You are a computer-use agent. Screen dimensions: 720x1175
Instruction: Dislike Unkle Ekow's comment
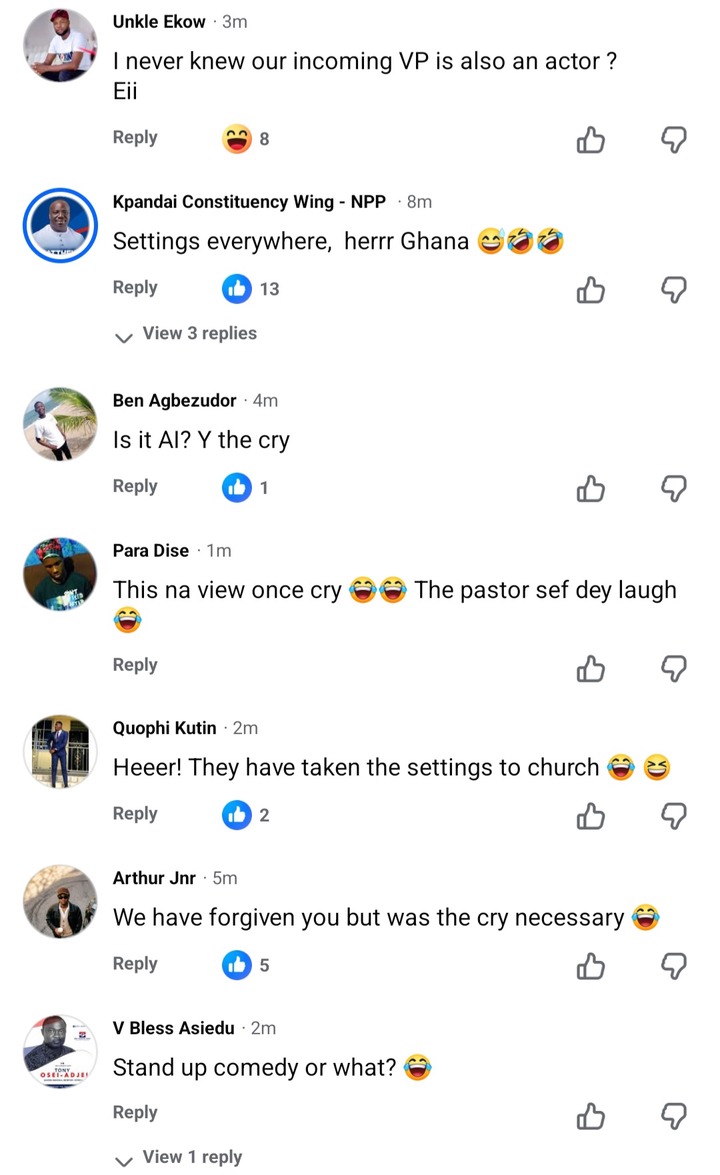[675, 141]
